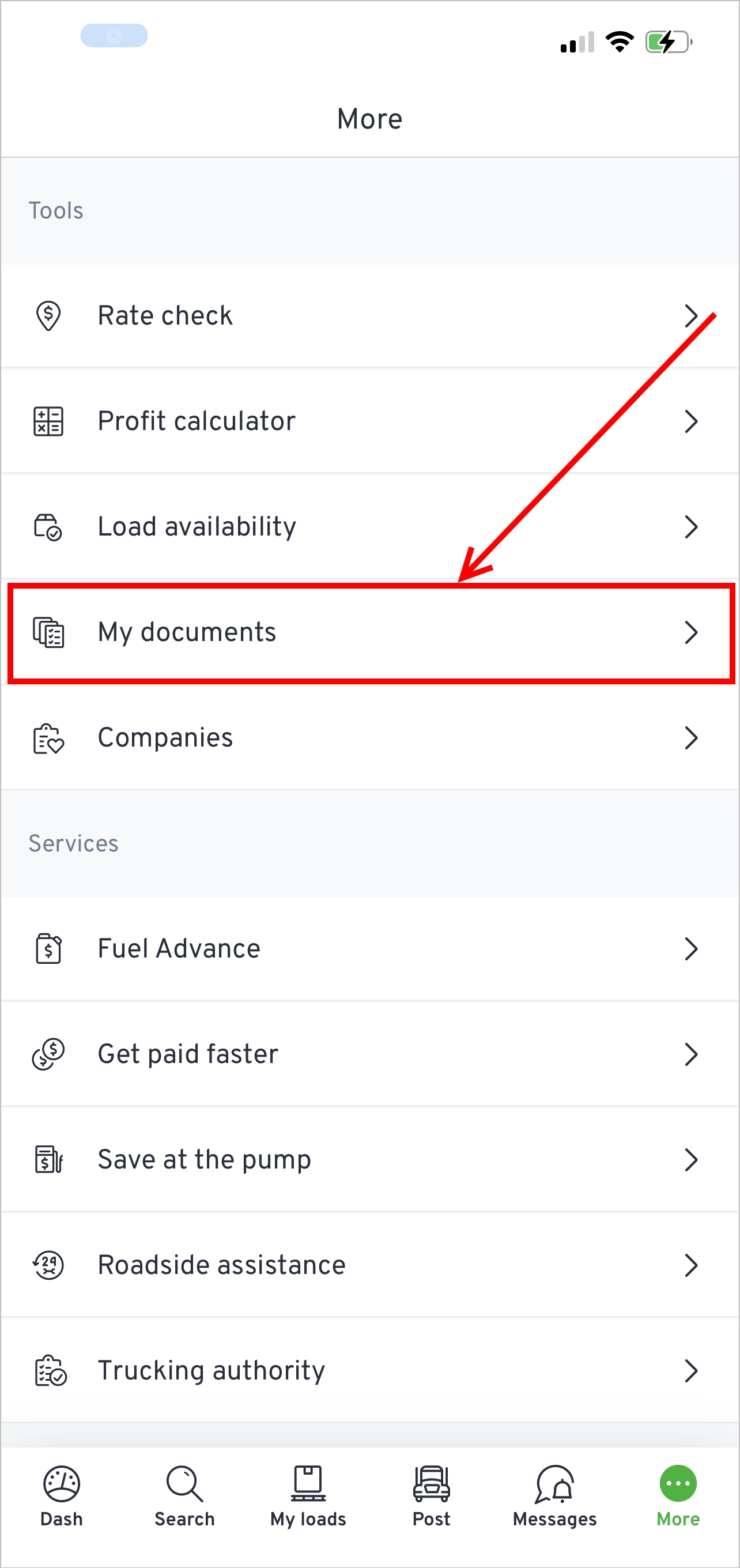This screenshot has height=1568, width=740.
Task: Open Trucking authority
Action: [x=370, y=1371]
